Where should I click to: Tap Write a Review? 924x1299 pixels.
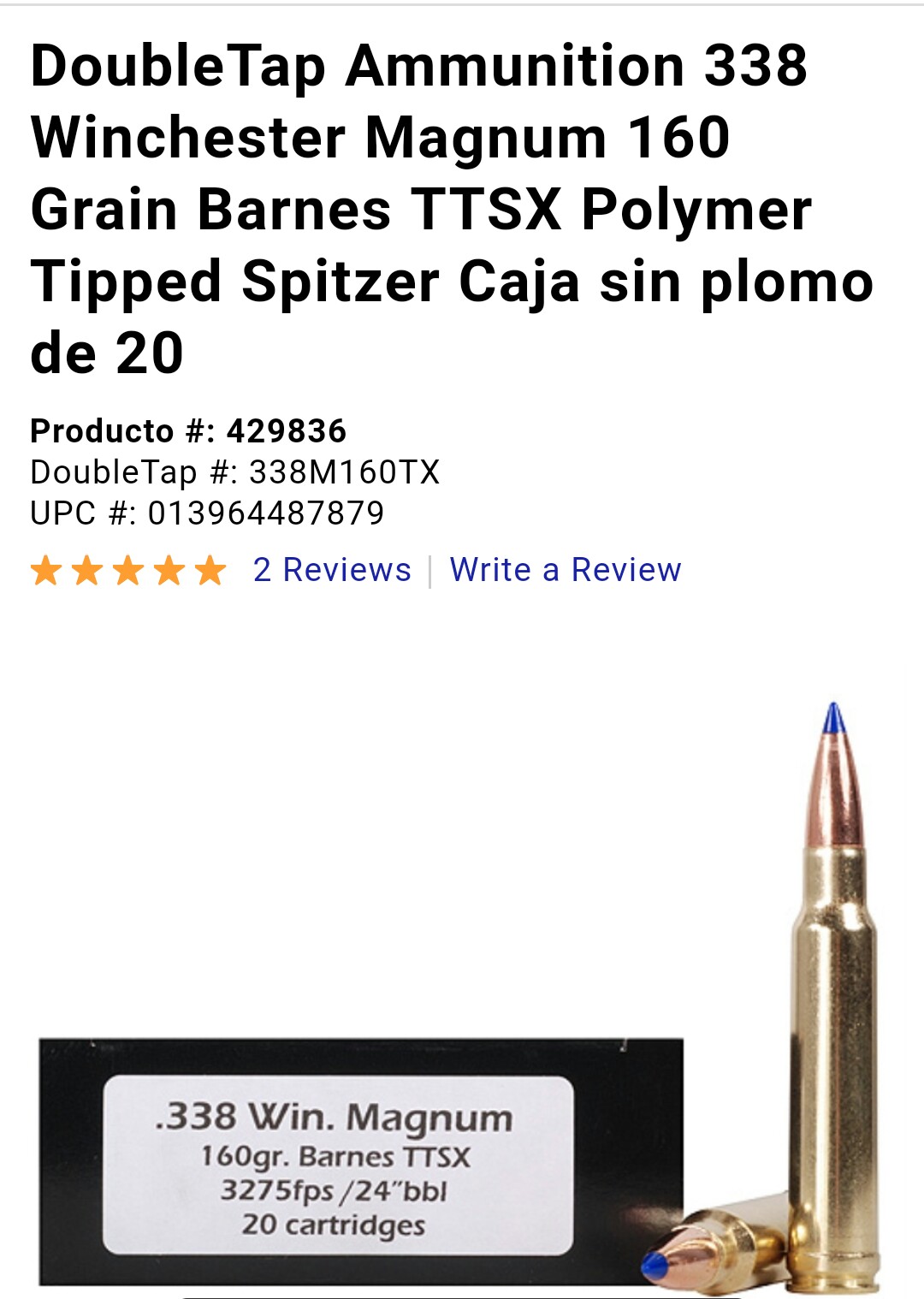click(566, 570)
